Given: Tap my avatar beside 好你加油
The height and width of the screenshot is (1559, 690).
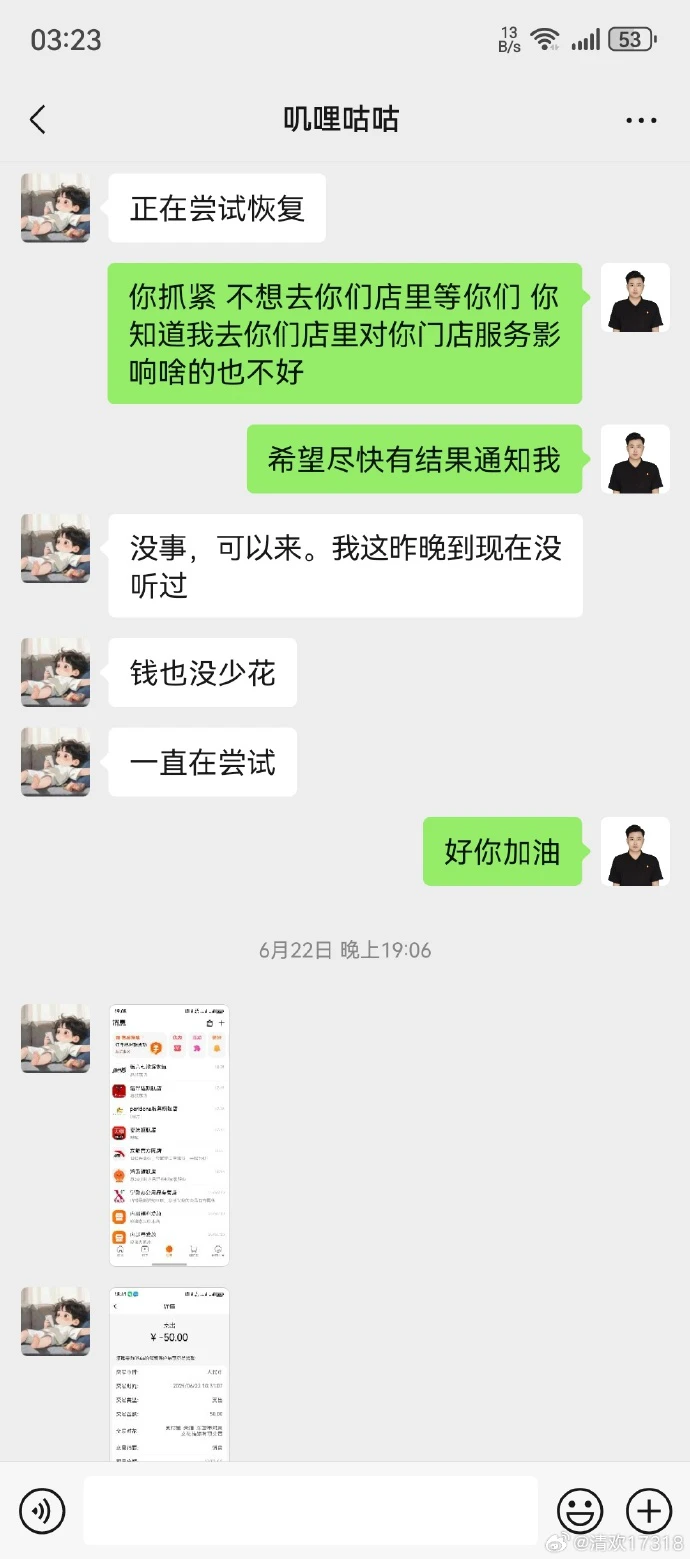Looking at the screenshot, I should (x=635, y=852).
